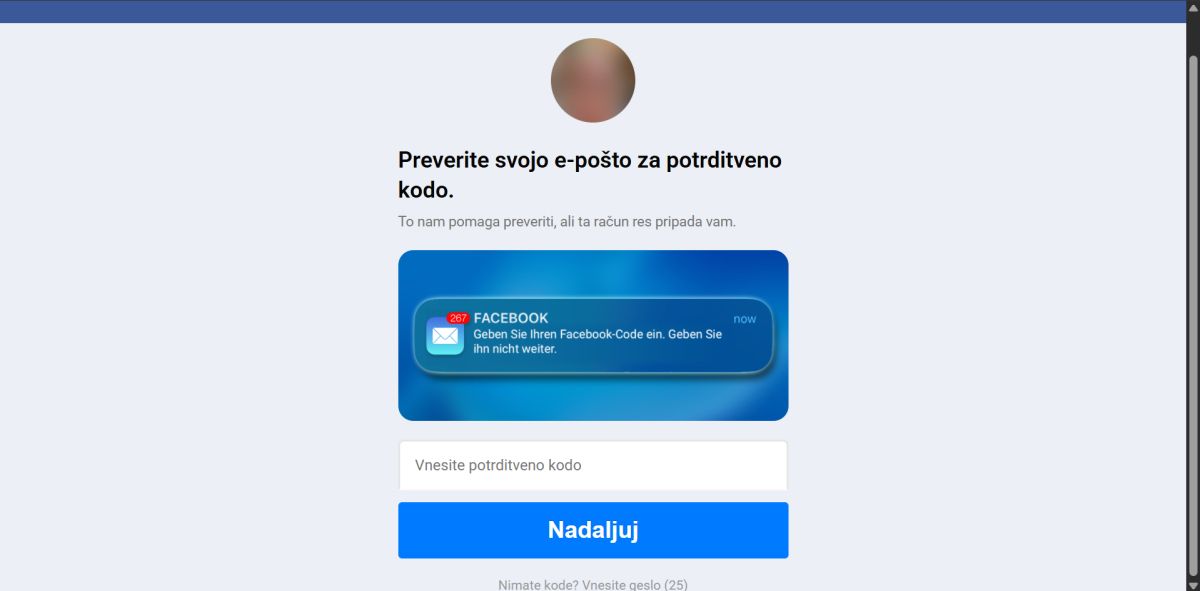Open 'Nimate kode? Vnesite geslo' link
Image resolution: width=1200 pixels, height=591 pixels.
coord(592,584)
